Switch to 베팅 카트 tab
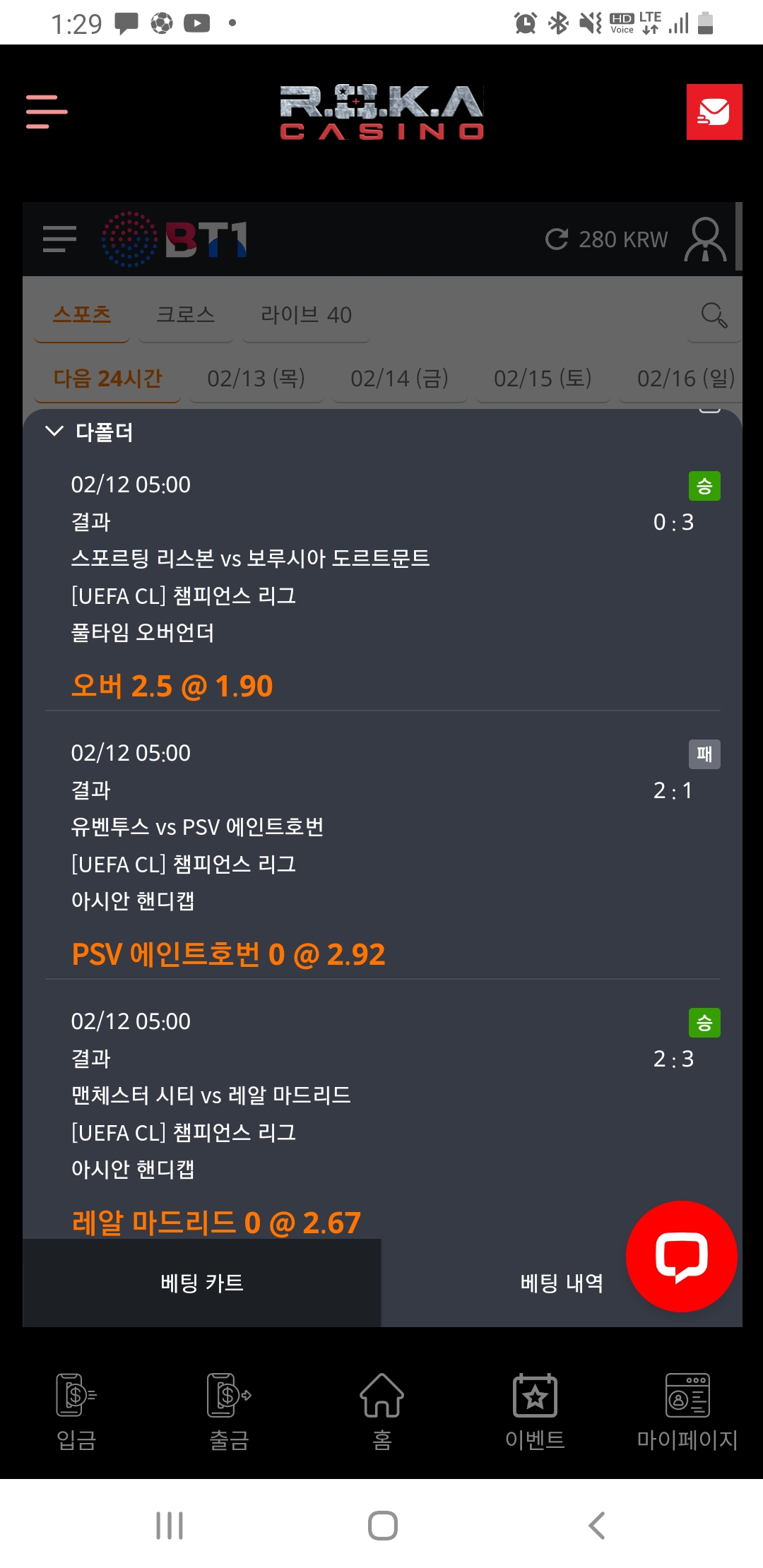Viewport: 763px width, 1568px height. point(202,1283)
